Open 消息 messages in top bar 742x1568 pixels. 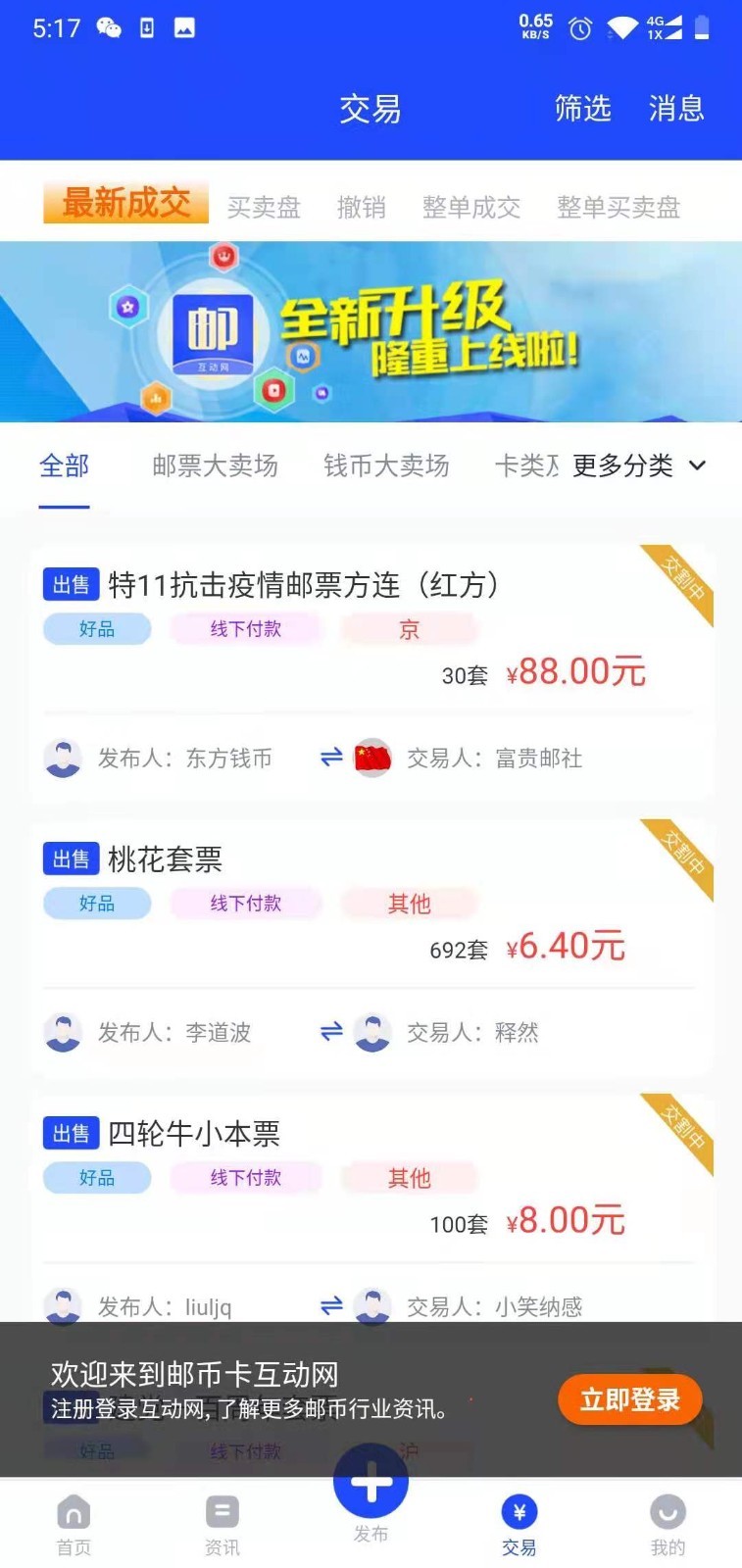675,109
